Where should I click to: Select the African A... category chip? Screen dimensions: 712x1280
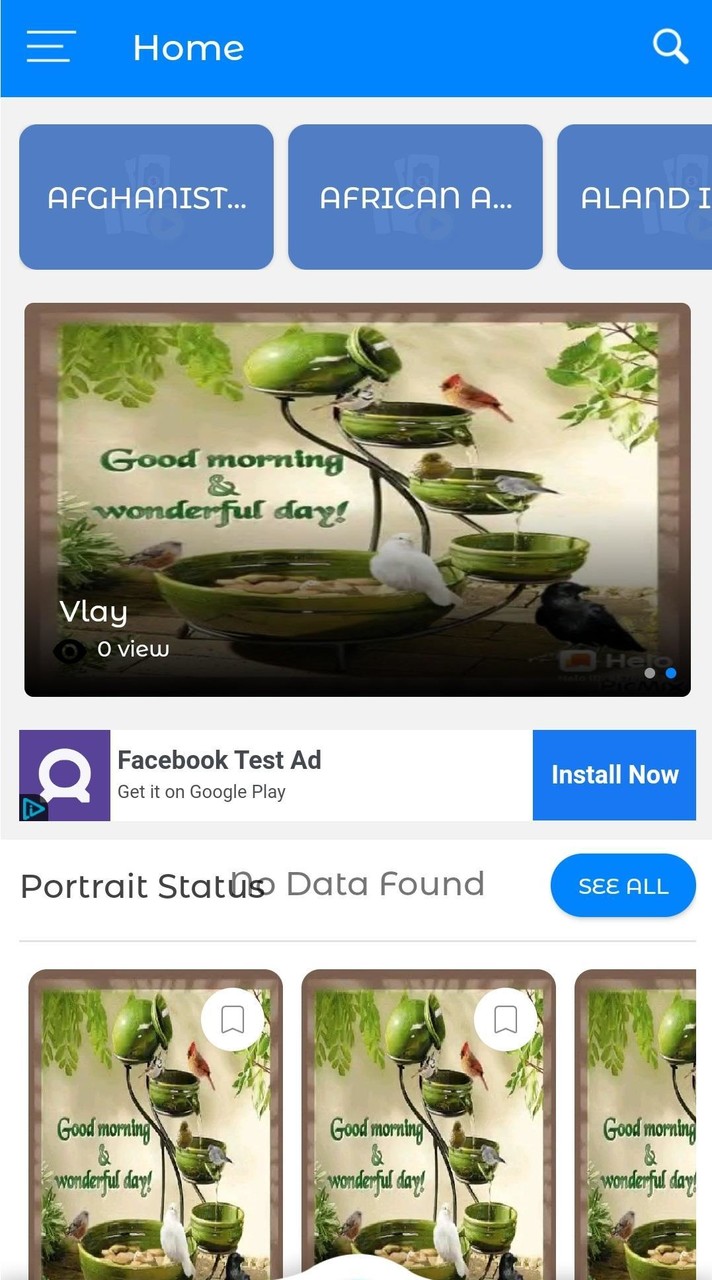[x=415, y=197]
